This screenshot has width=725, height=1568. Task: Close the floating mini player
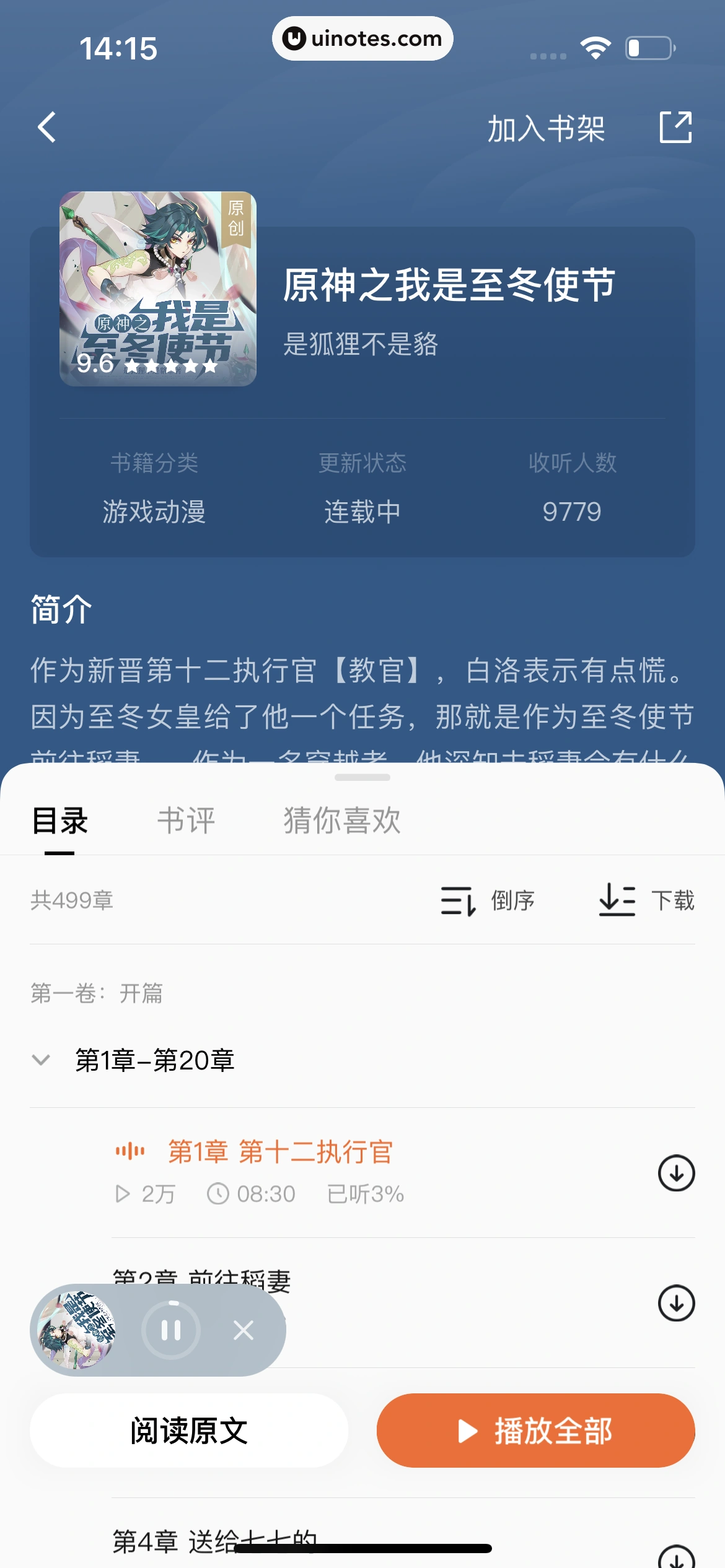point(244,1330)
